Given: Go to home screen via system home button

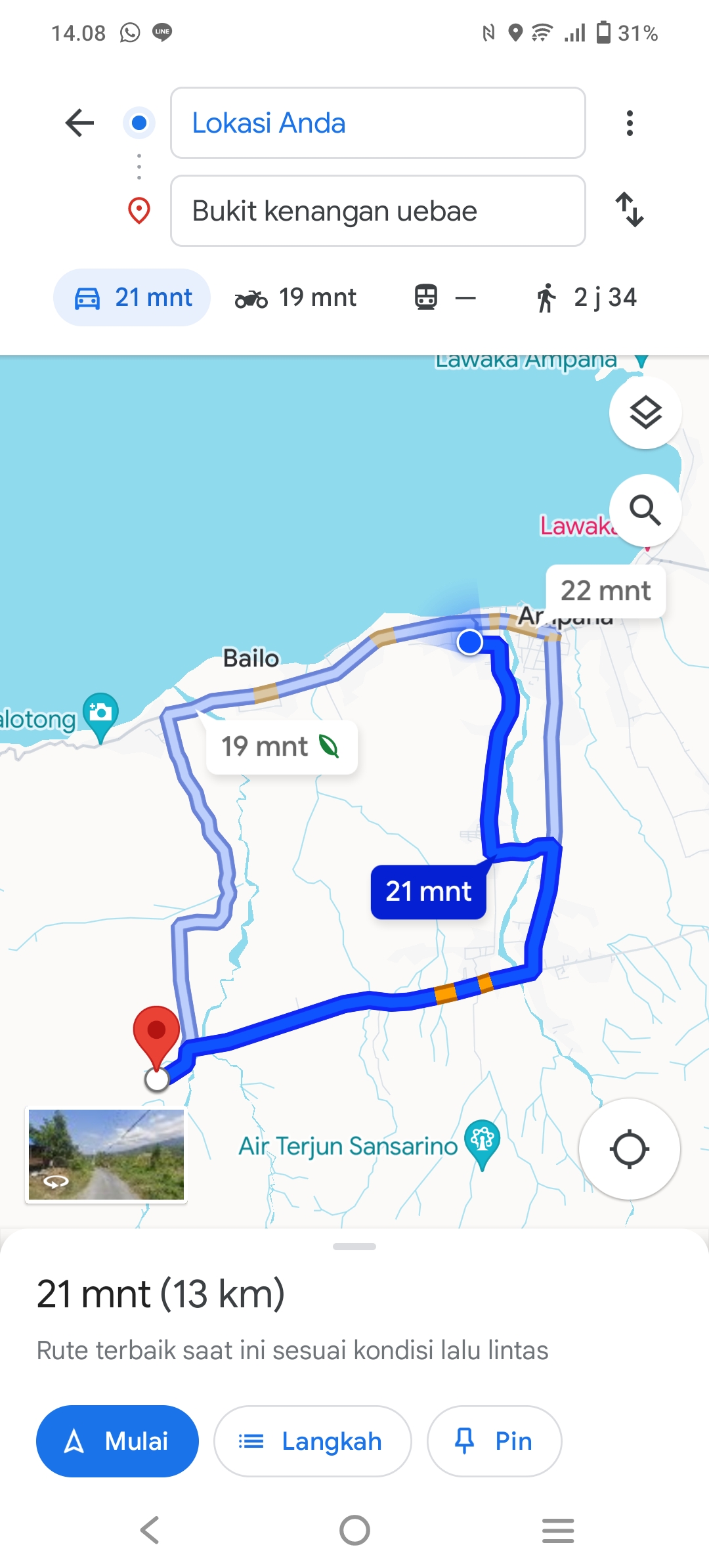Looking at the screenshot, I should [x=354, y=1530].
